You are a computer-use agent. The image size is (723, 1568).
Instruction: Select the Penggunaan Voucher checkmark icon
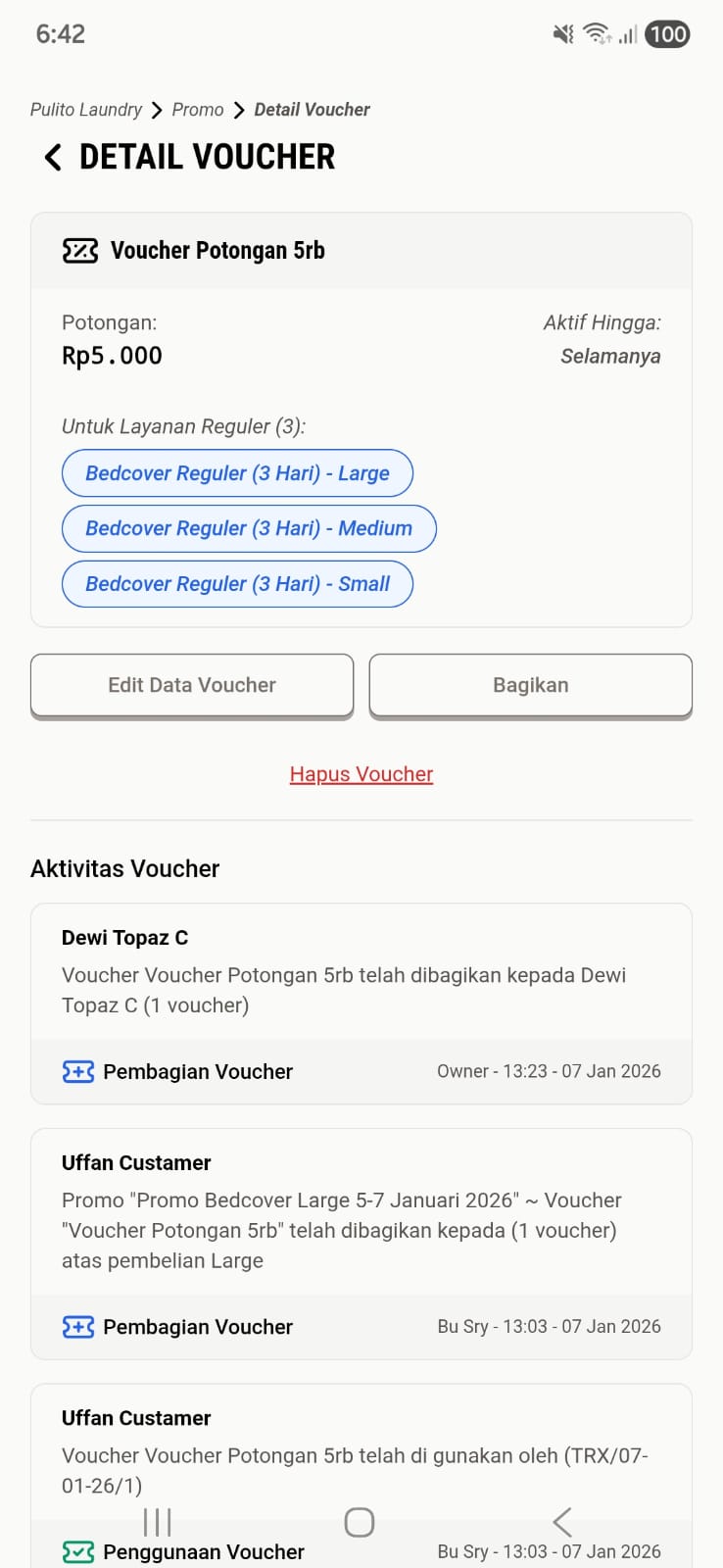(x=76, y=1551)
